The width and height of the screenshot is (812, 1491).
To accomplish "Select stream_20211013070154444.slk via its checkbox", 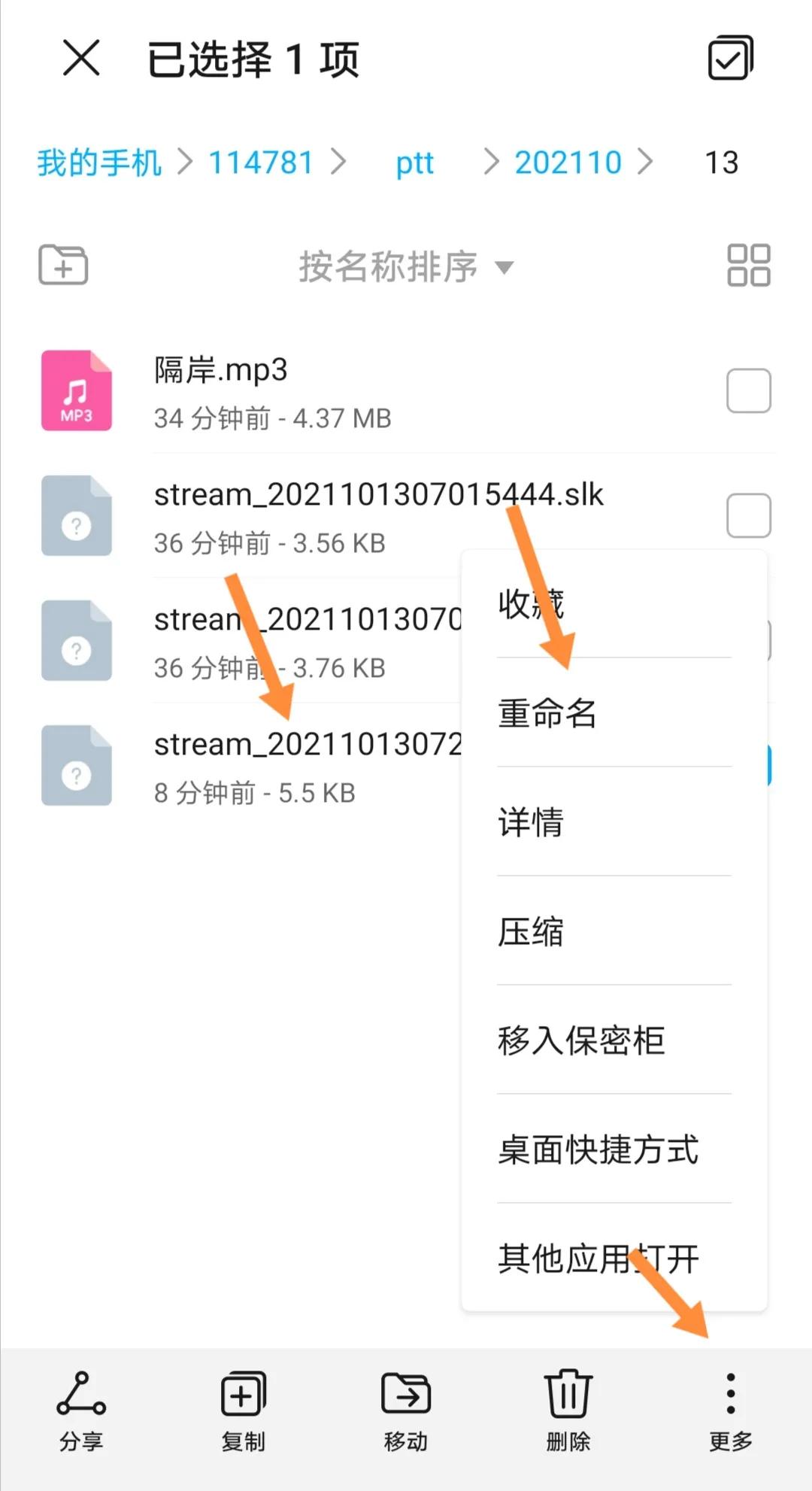I will click(x=748, y=515).
